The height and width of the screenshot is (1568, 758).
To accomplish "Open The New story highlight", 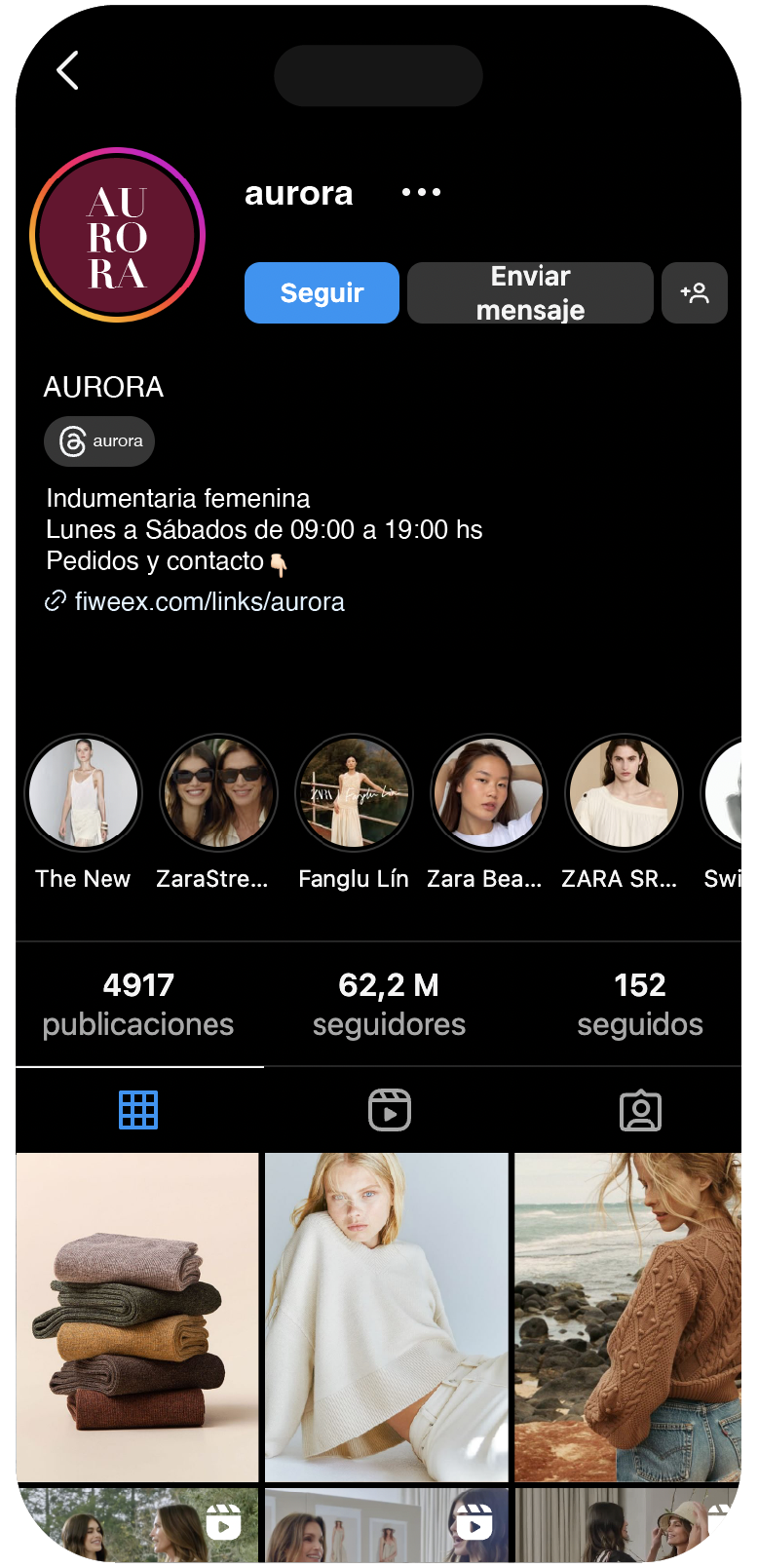I will (83, 793).
